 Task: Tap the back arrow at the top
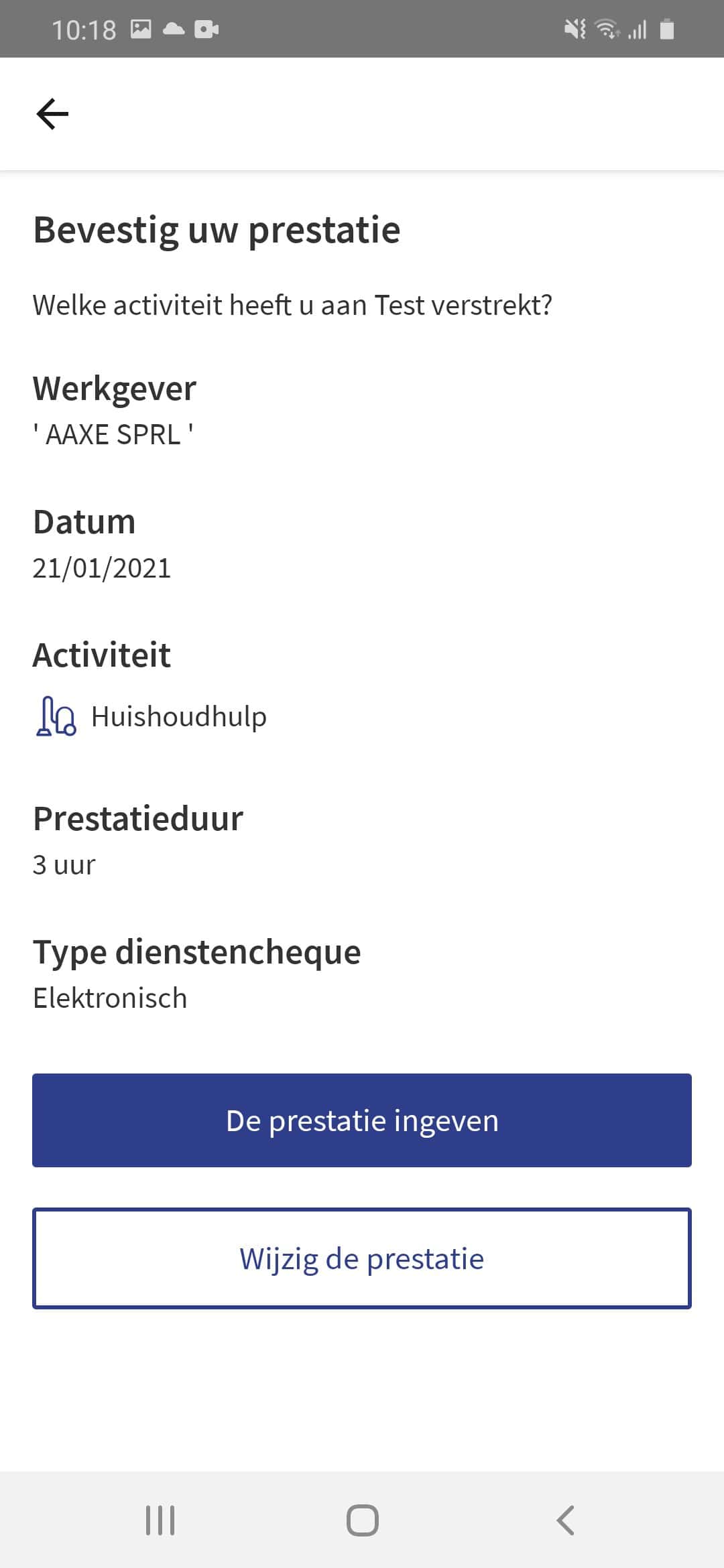click(x=52, y=113)
